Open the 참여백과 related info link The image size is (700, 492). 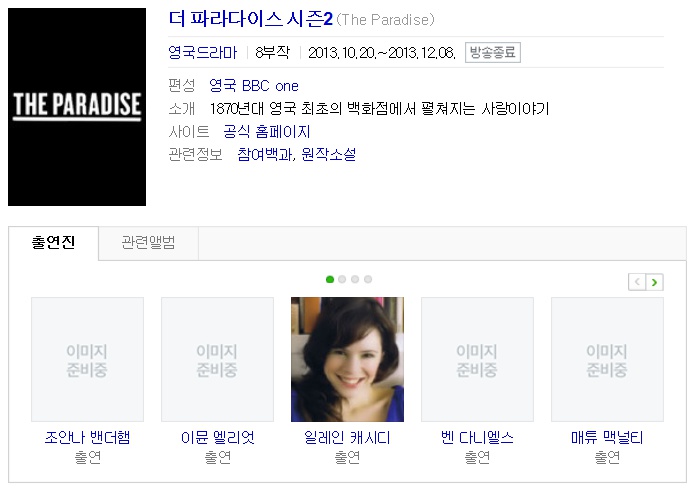[265, 154]
